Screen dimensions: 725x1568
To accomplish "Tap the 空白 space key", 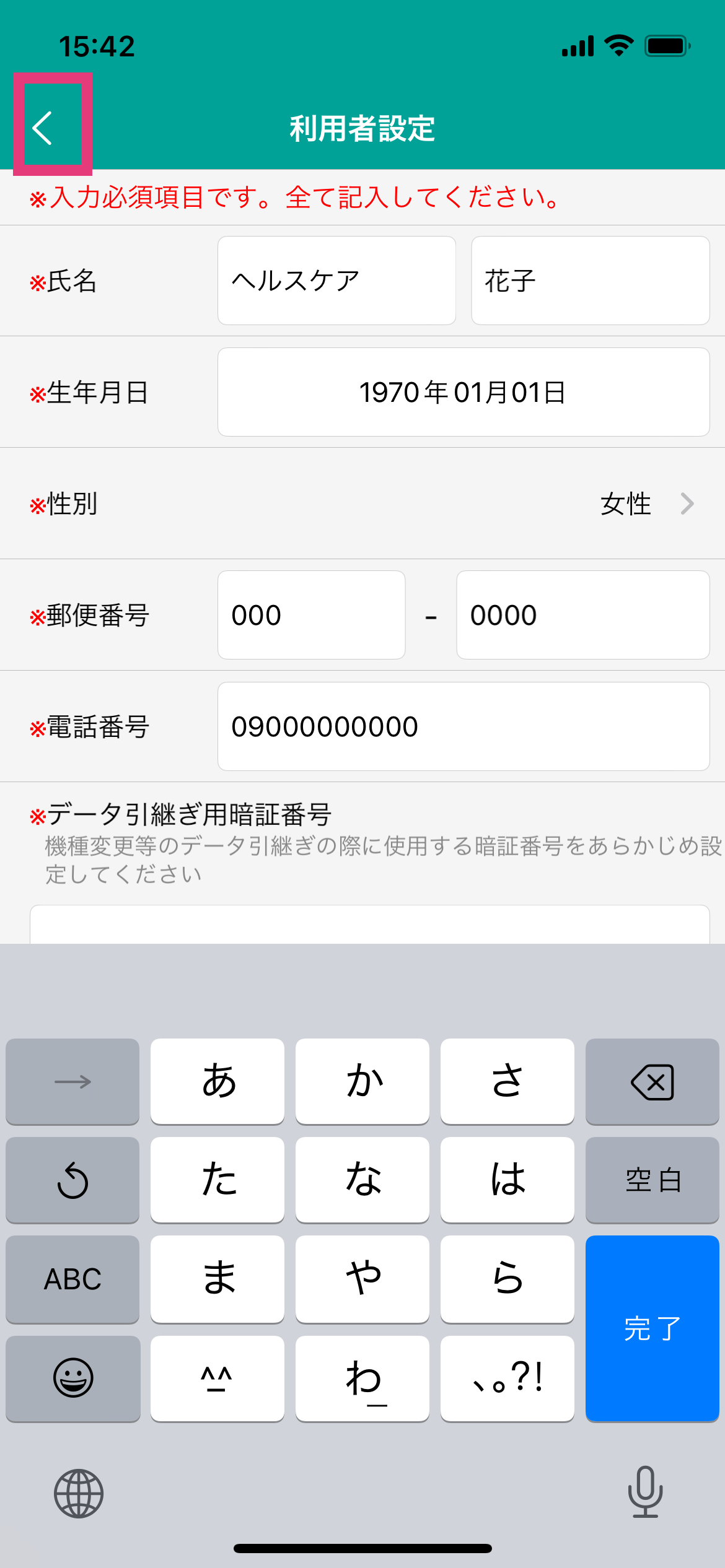I will pyautogui.click(x=652, y=1180).
